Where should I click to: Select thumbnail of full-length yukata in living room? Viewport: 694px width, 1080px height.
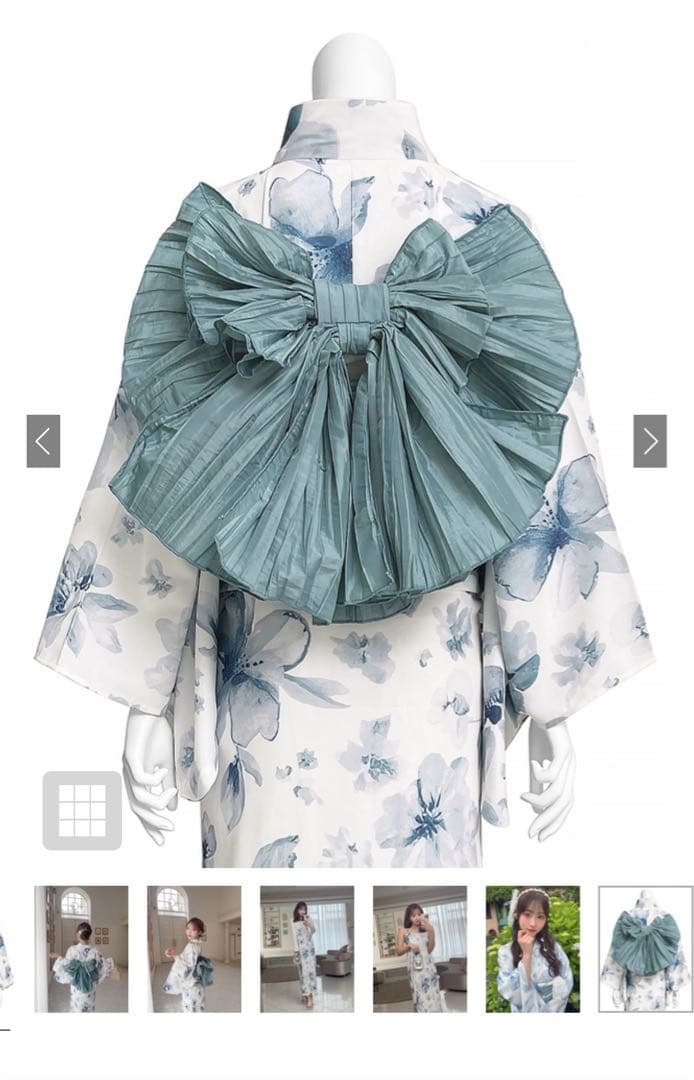[307, 948]
